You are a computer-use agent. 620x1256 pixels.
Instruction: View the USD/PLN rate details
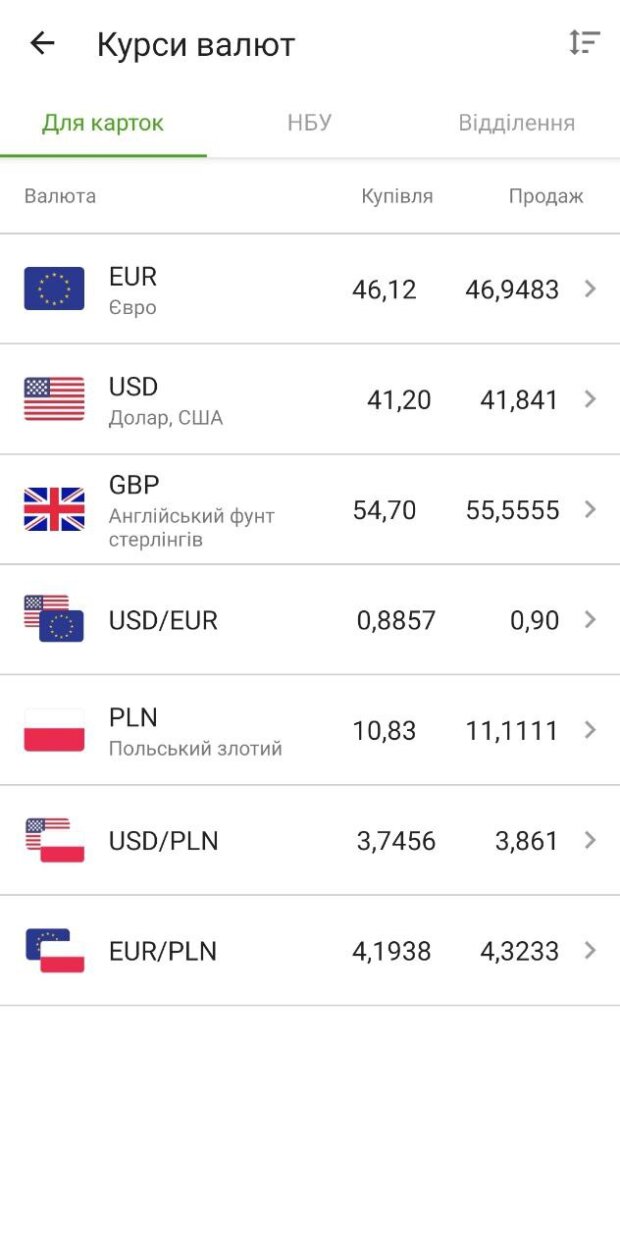click(x=310, y=840)
